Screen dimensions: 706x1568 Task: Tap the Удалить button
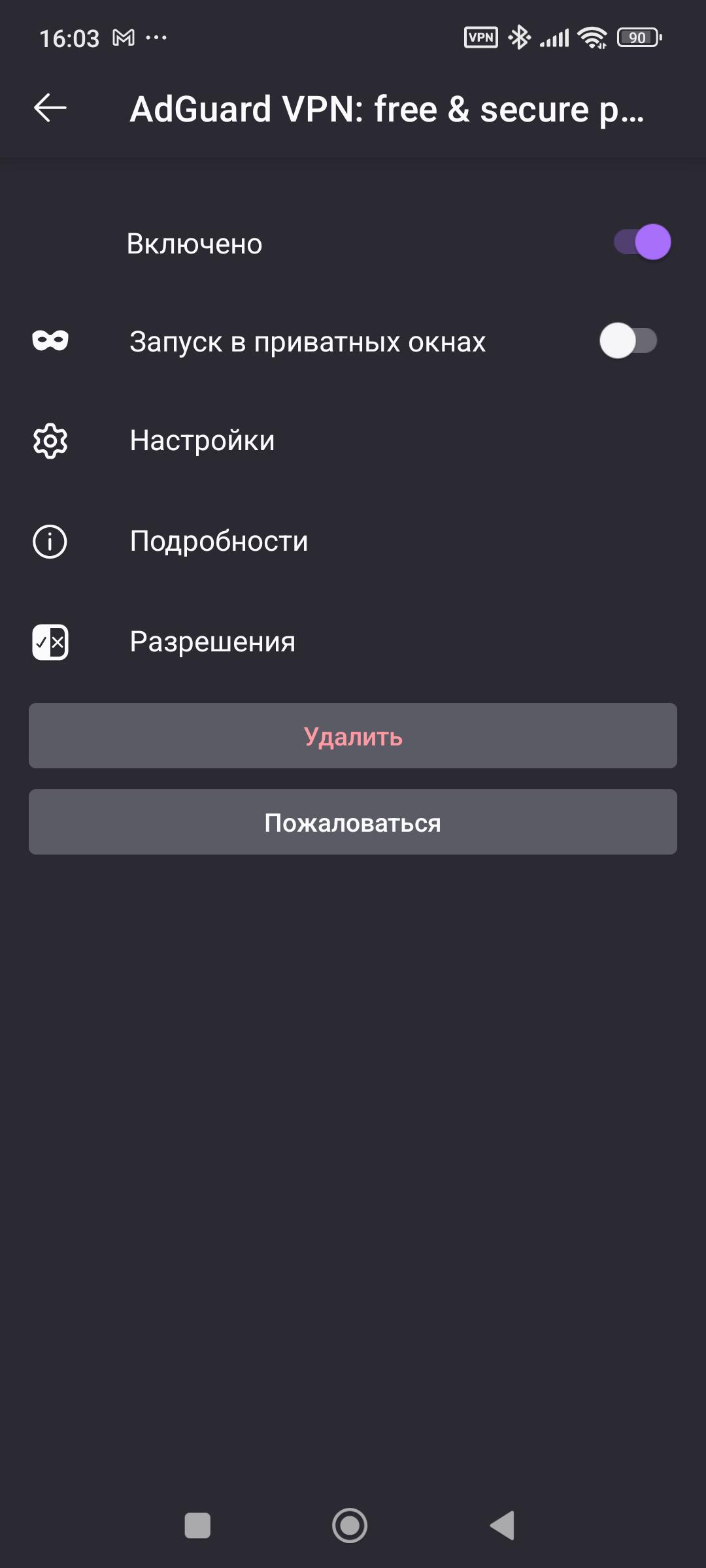pyautogui.click(x=353, y=736)
